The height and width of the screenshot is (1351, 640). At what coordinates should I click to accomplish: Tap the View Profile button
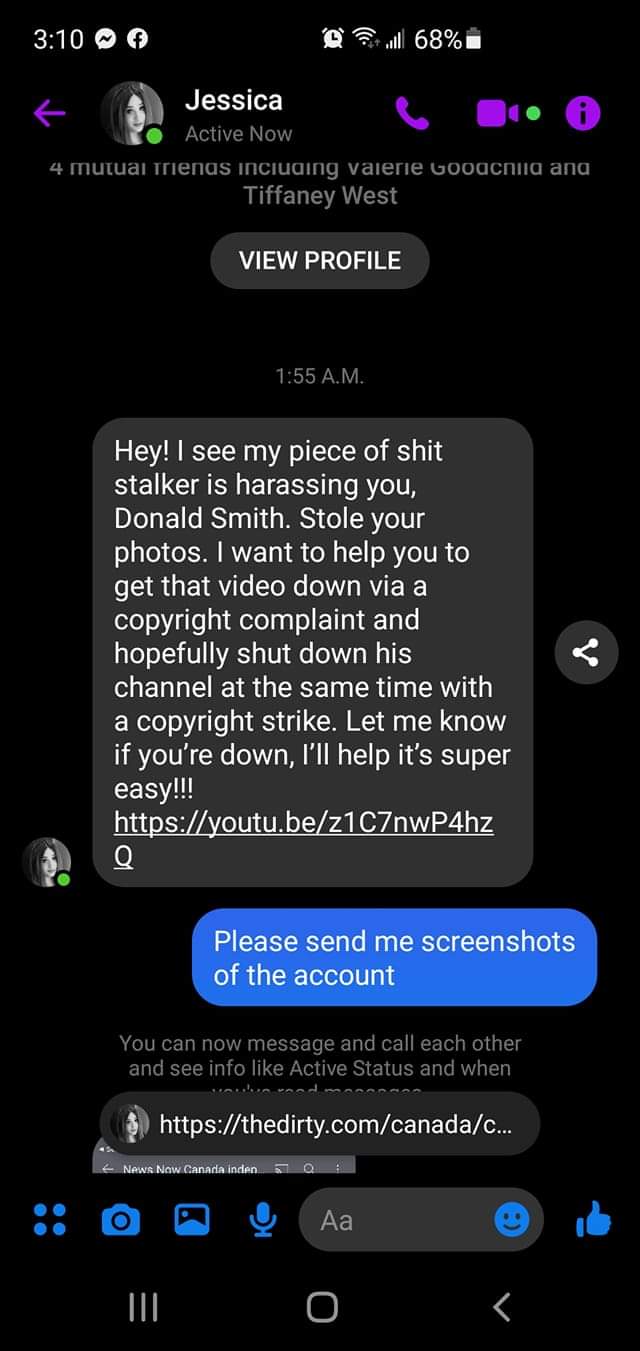point(320,260)
